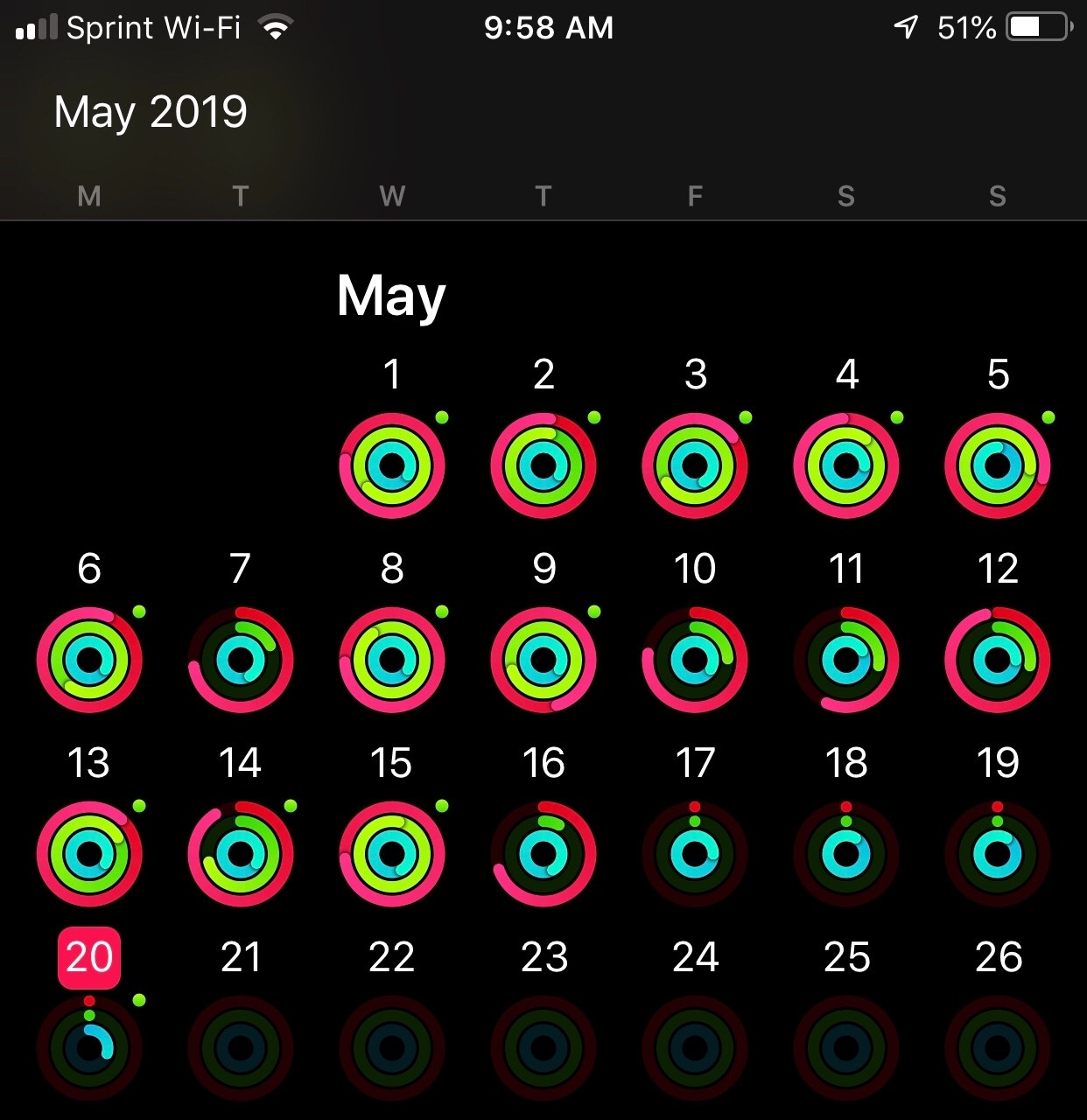Screen dimensions: 1087x1120
Task: Open May 6 activity day
Action: click(89, 660)
